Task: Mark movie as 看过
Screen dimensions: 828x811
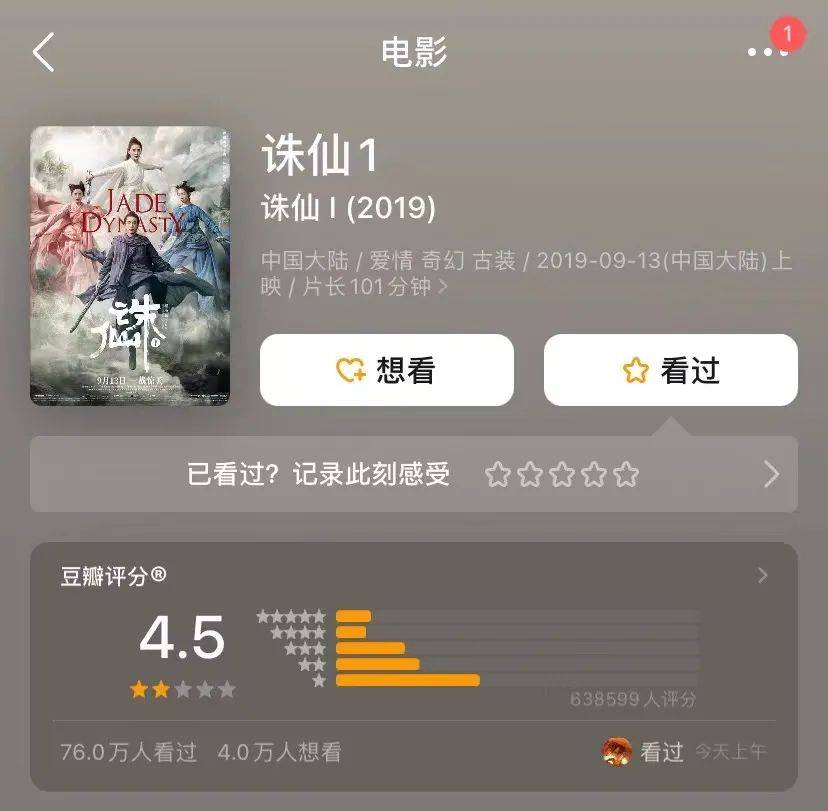Action: point(670,371)
